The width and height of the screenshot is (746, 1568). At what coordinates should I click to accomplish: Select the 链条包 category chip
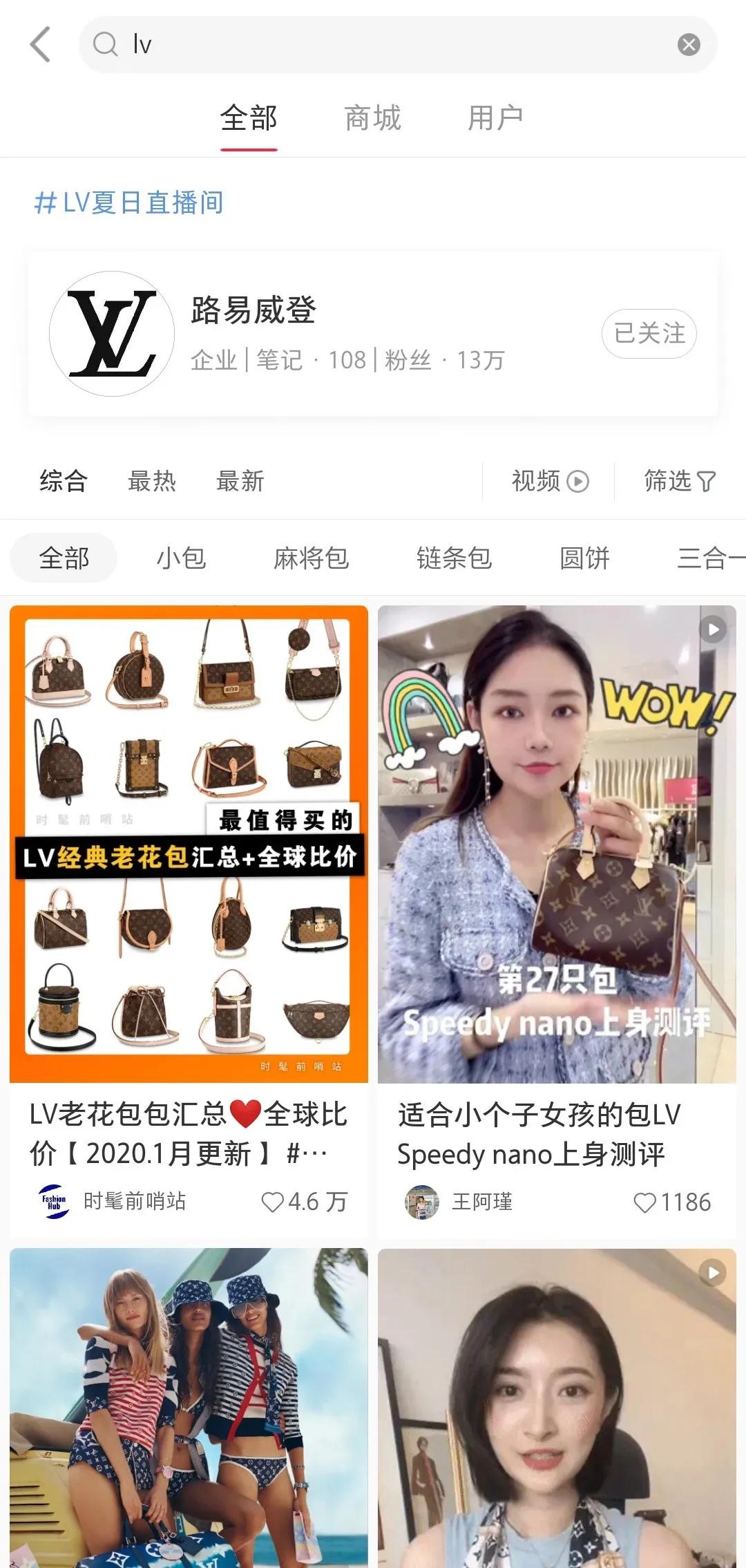tap(454, 558)
